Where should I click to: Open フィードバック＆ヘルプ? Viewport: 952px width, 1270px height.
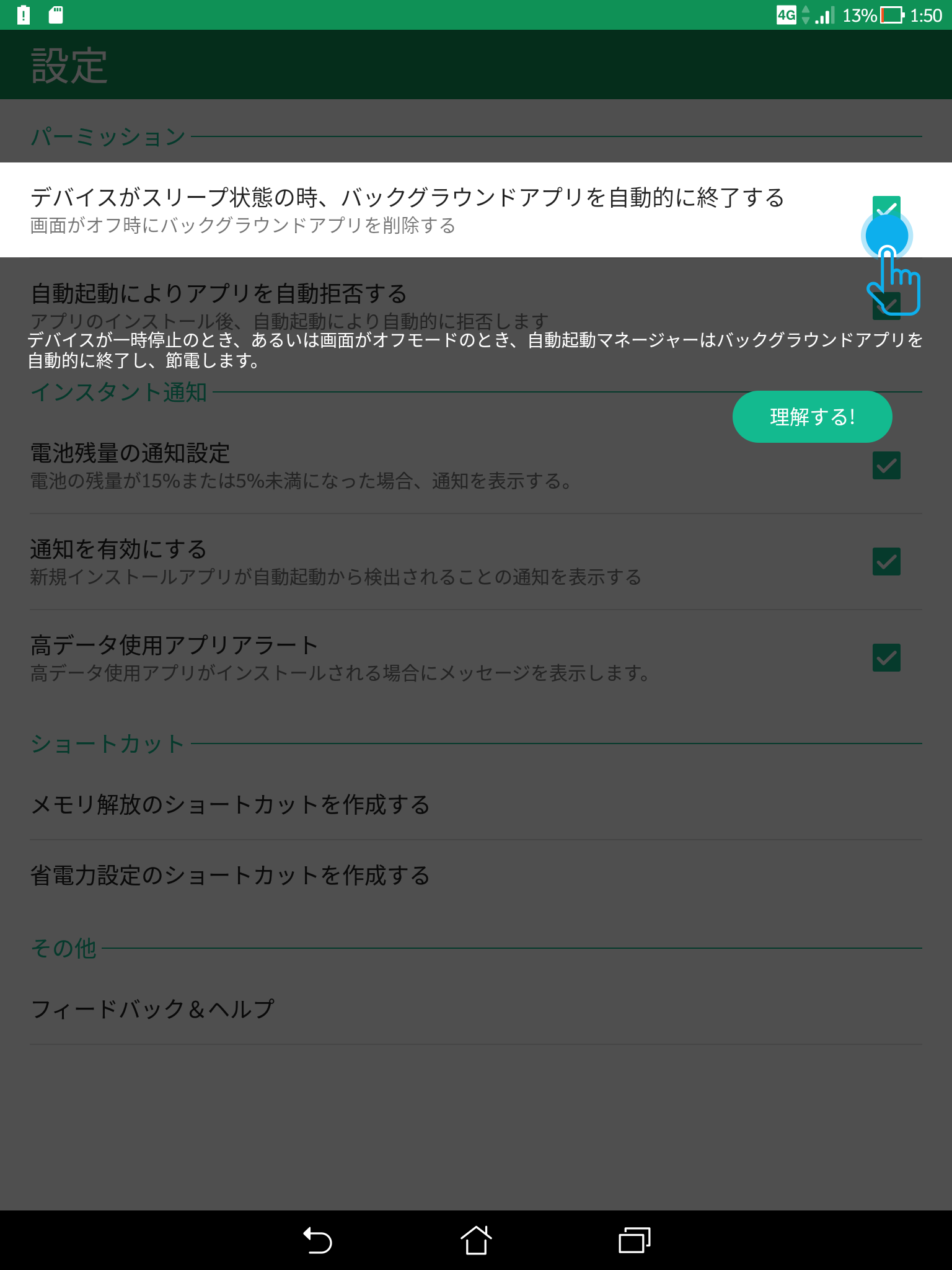[152, 1010]
